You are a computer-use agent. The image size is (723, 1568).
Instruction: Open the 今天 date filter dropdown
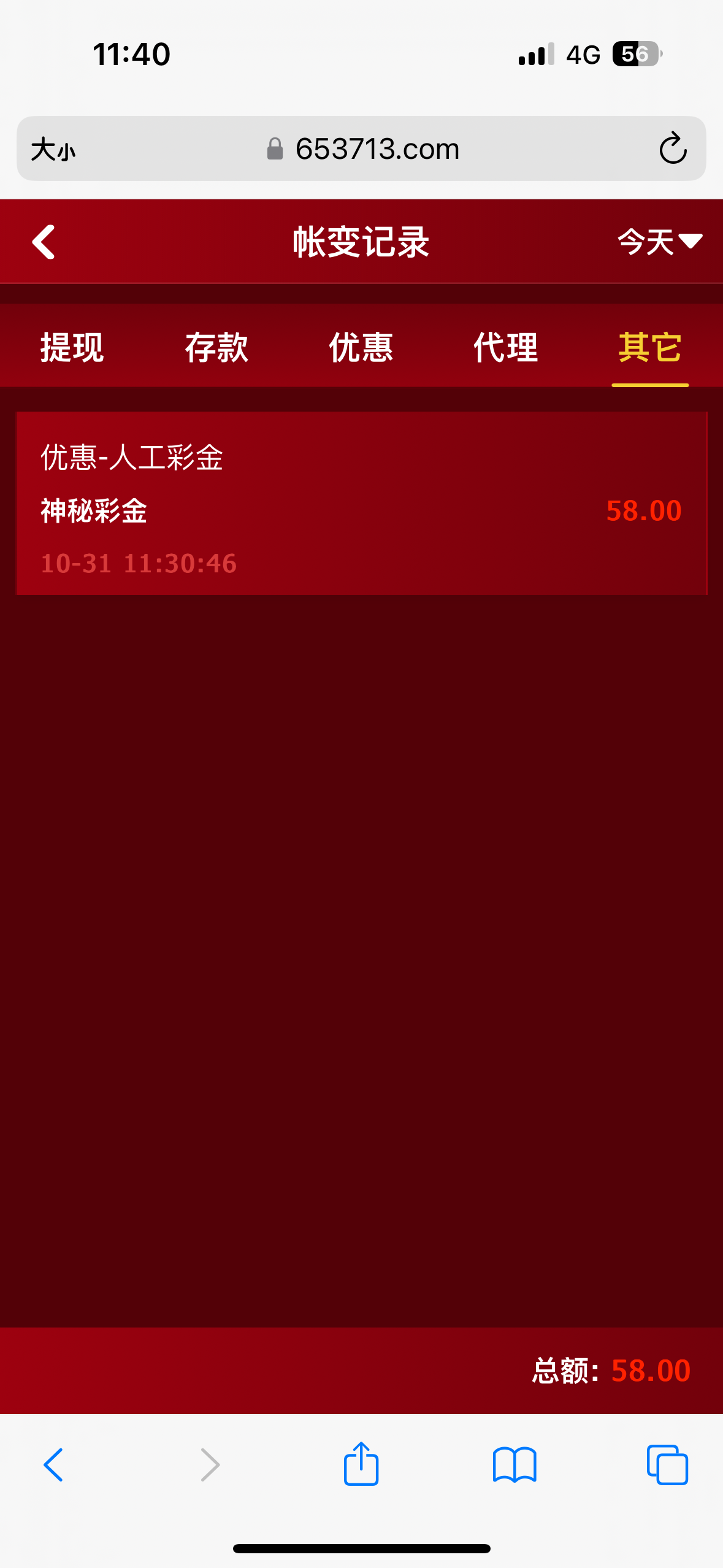coord(659,241)
